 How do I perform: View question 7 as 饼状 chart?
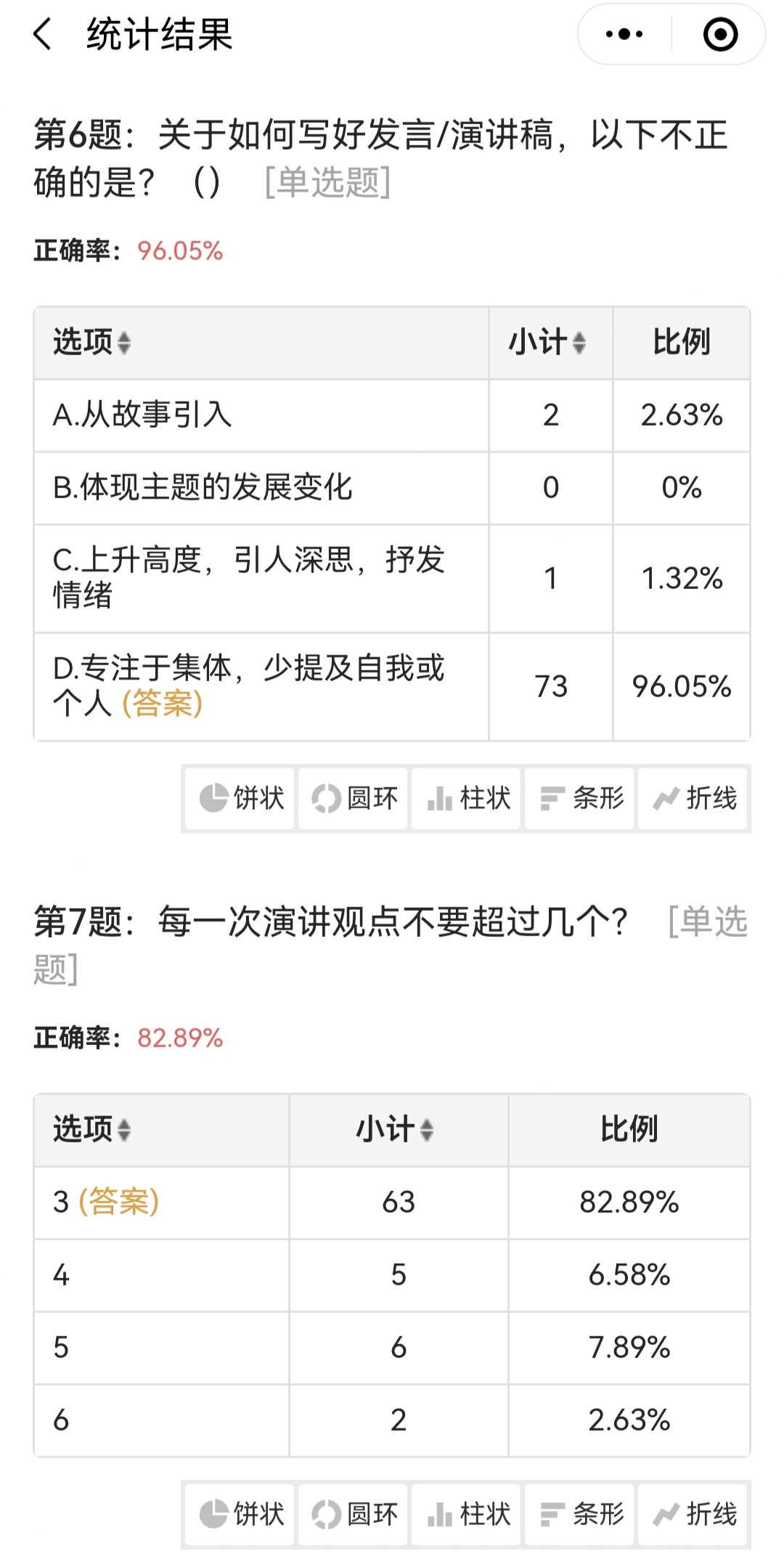click(240, 1514)
